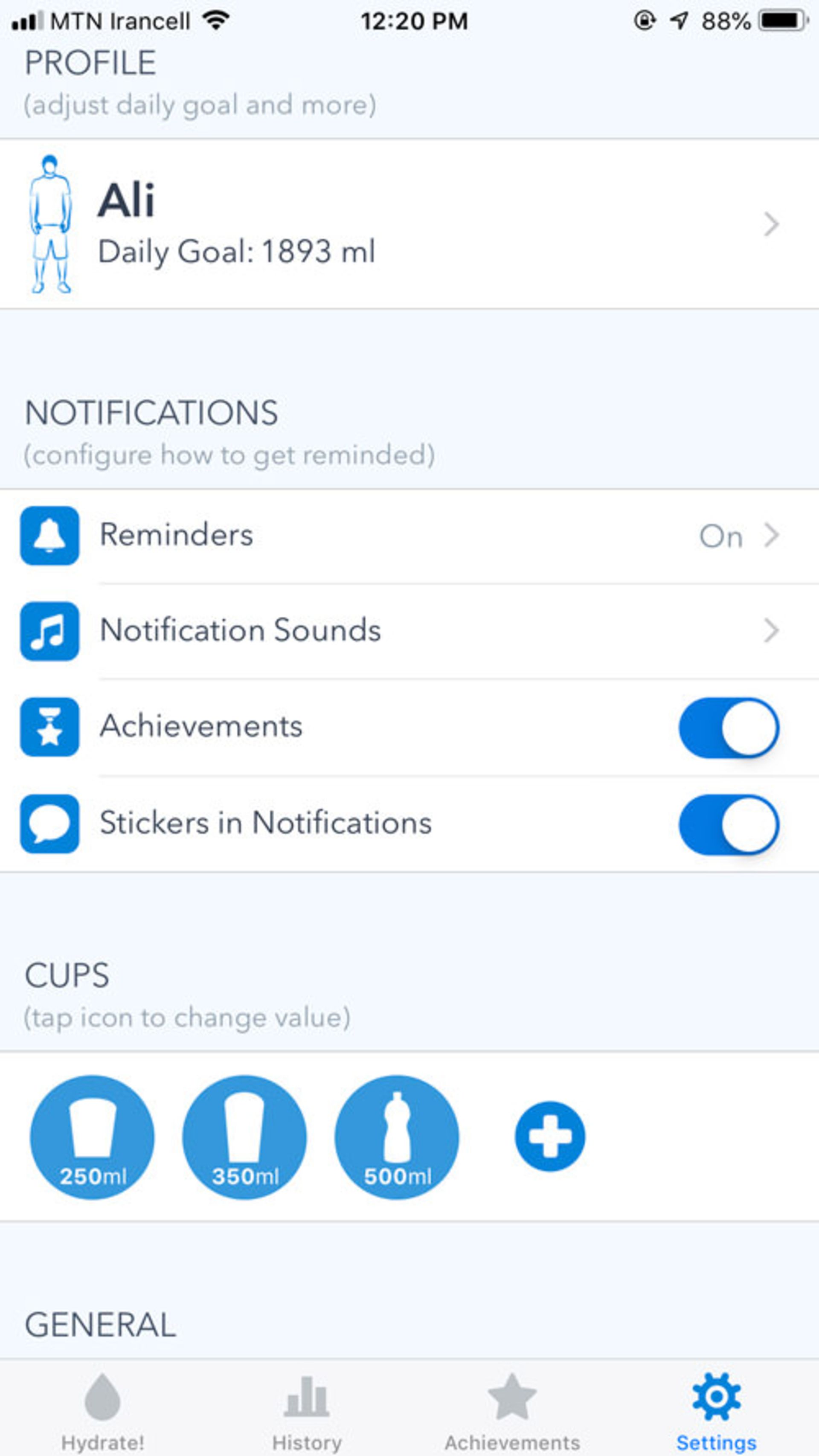Change the 500ml bottle value

pos(397,1137)
